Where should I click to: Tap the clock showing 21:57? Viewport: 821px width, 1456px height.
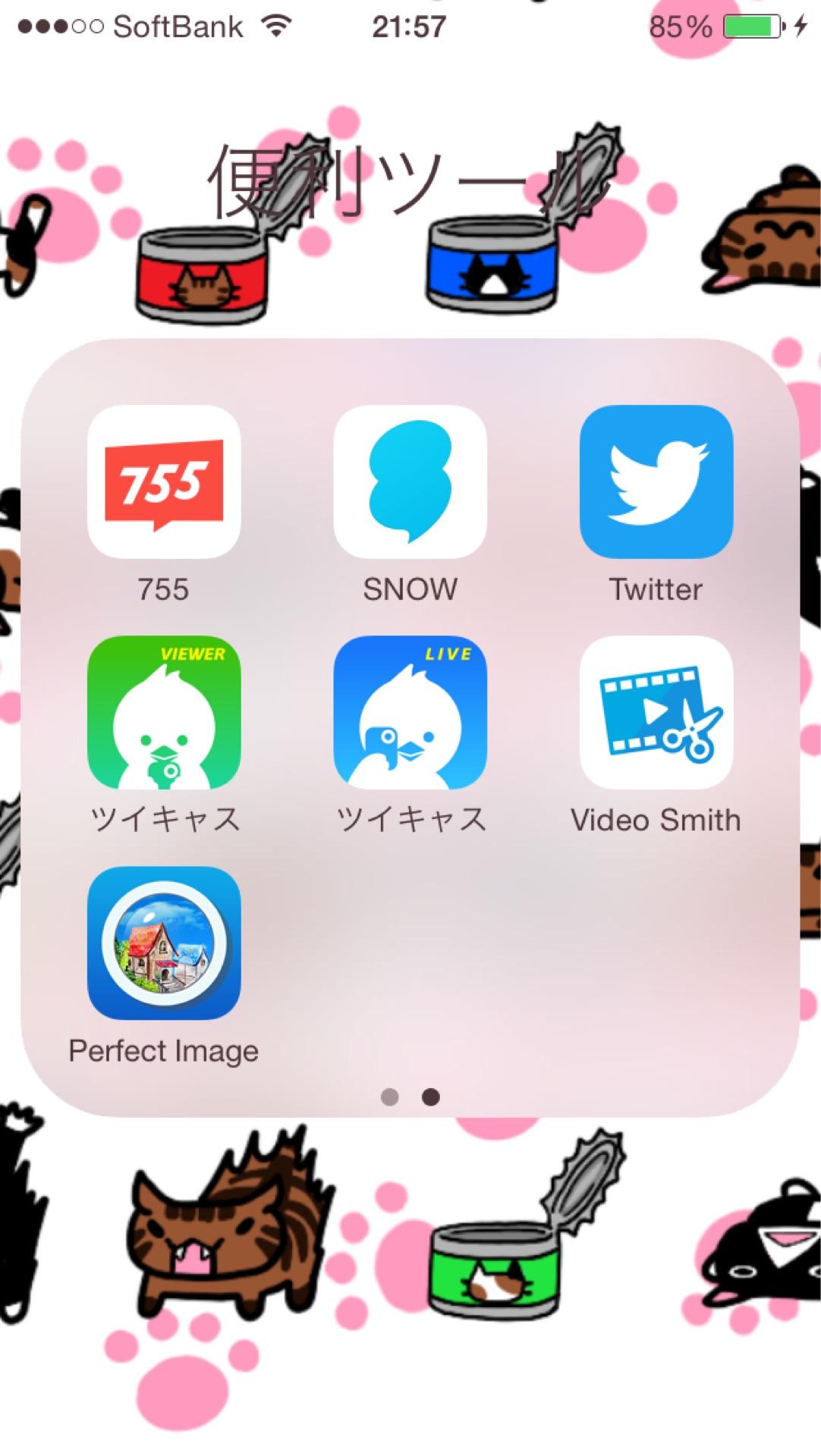[x=410, y=25]
